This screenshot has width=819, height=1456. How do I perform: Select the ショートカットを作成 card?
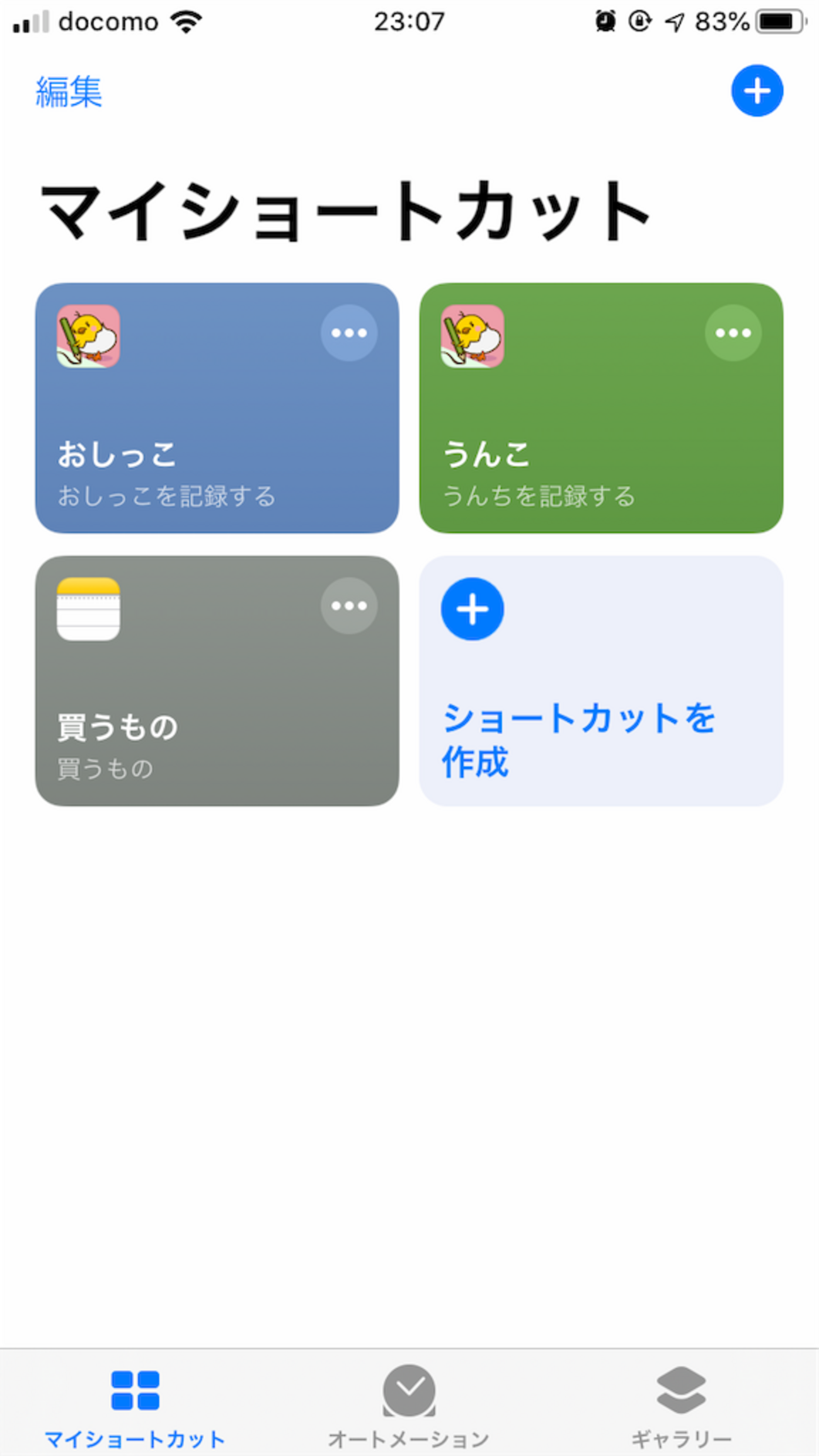pos(600,680)
